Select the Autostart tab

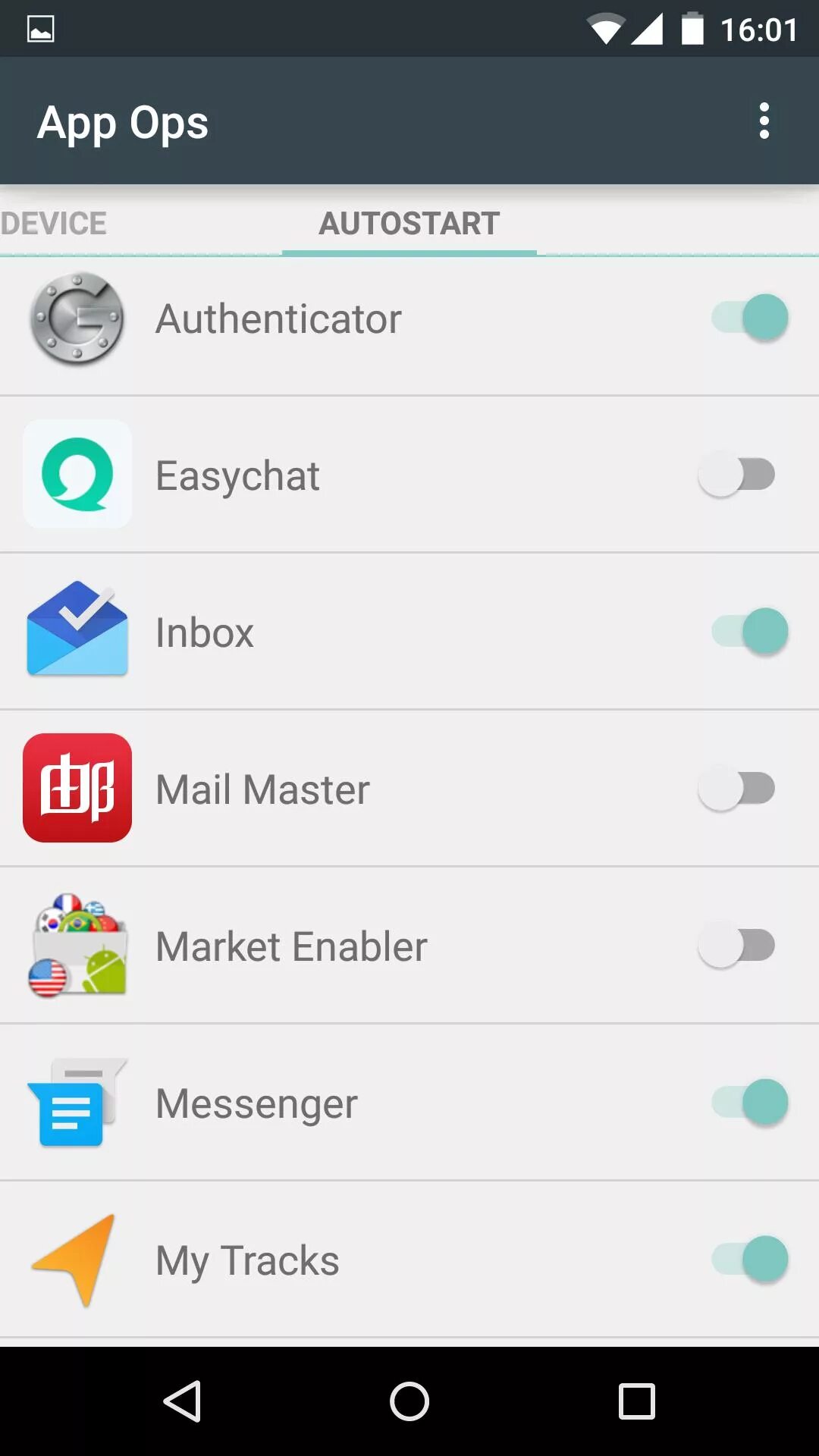click(409, 224)
